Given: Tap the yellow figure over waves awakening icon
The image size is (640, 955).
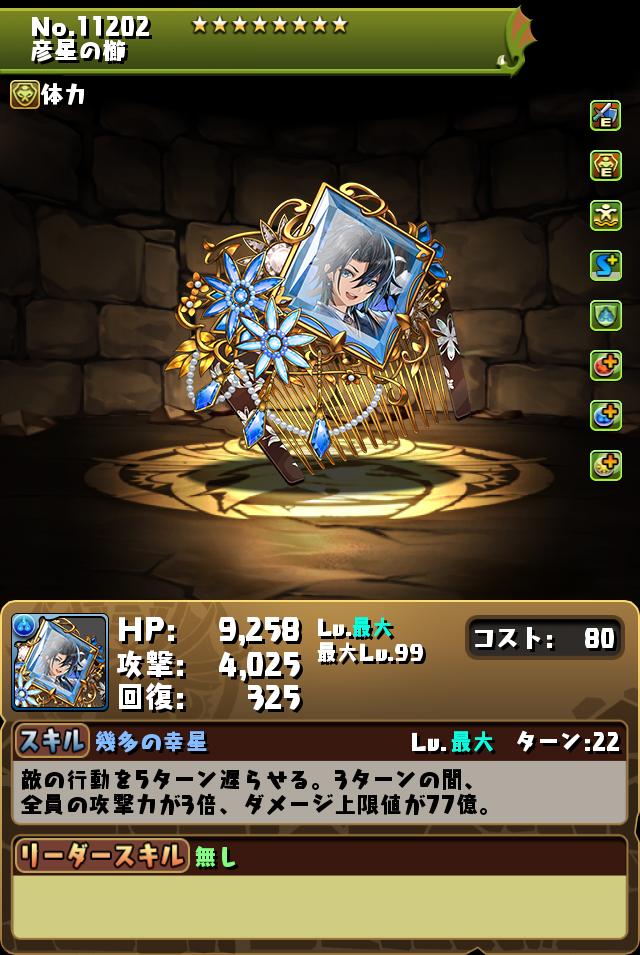Looking at the screenshot, I should 605,215.
